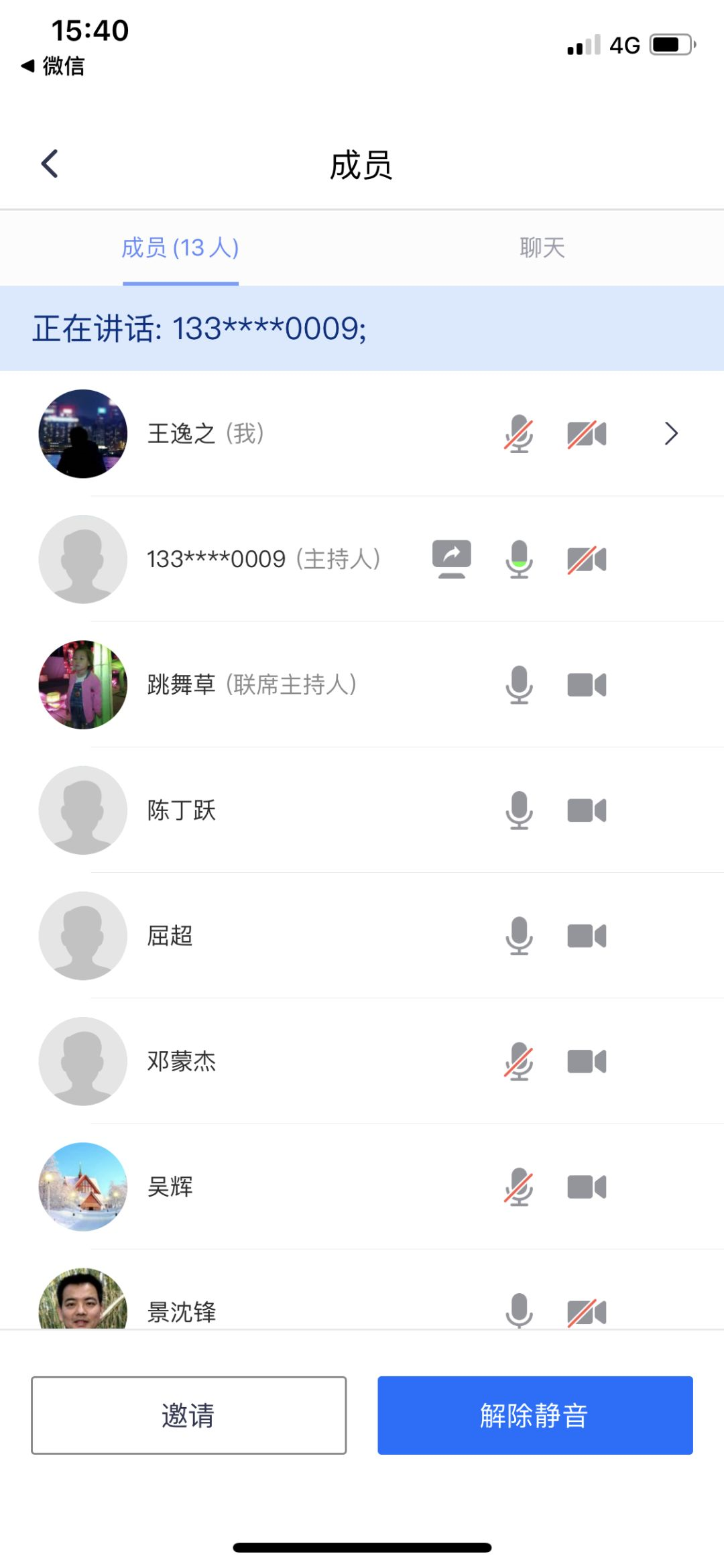Image resolution: width=724 pixels, height=1568 pixels.
Task: Go back from the 成员 page
Action: [x=50, y=164]
